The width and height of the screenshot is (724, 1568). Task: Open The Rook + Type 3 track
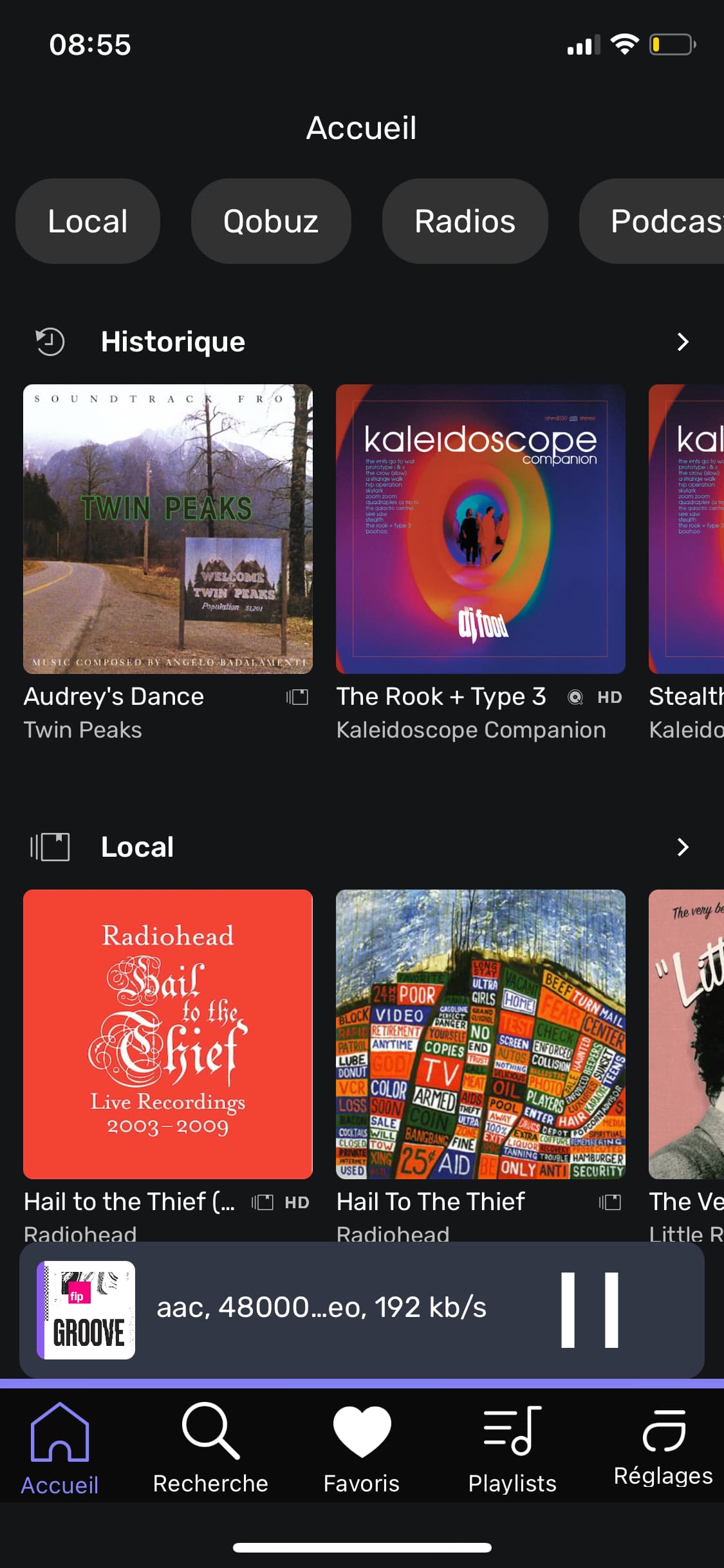(480, 529)
